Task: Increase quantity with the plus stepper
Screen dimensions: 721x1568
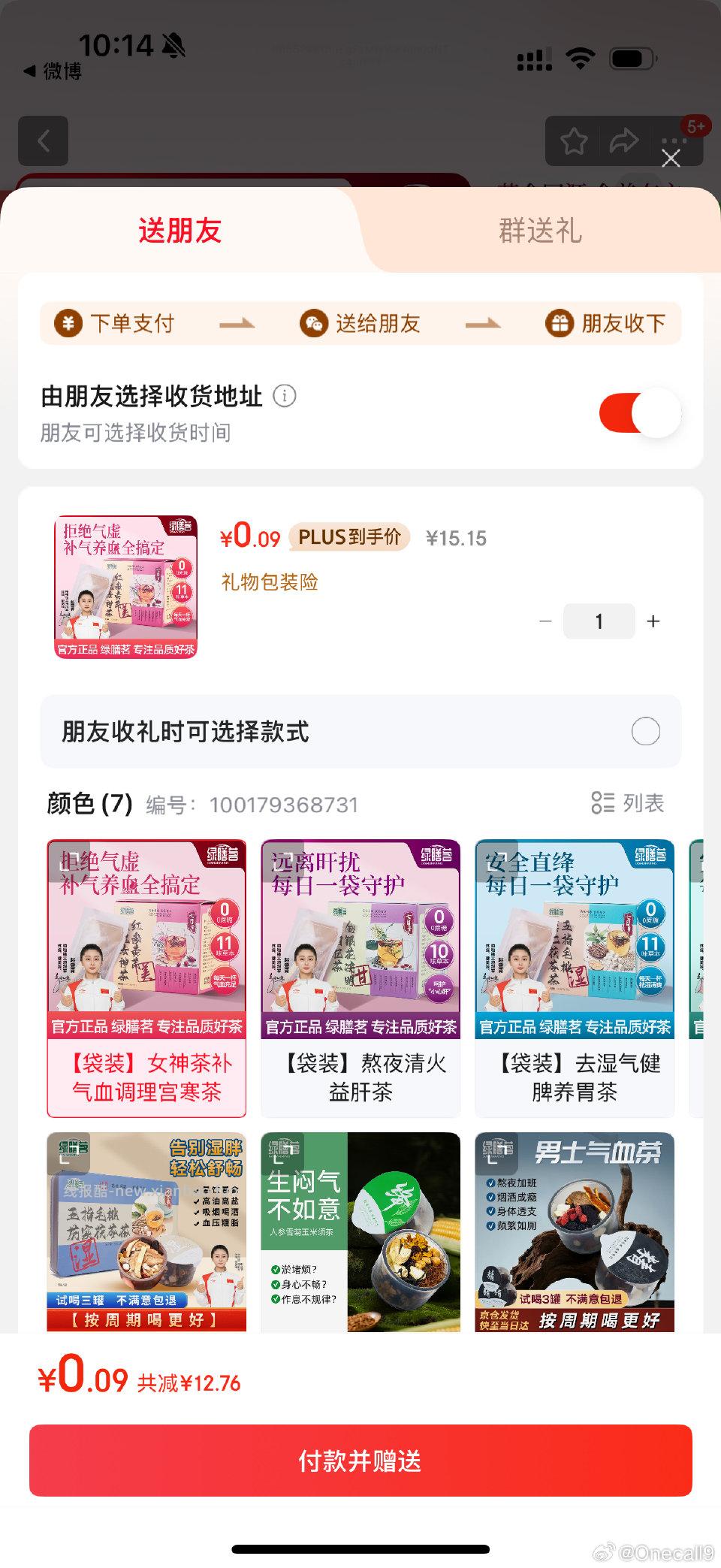Action: [653, 621]
